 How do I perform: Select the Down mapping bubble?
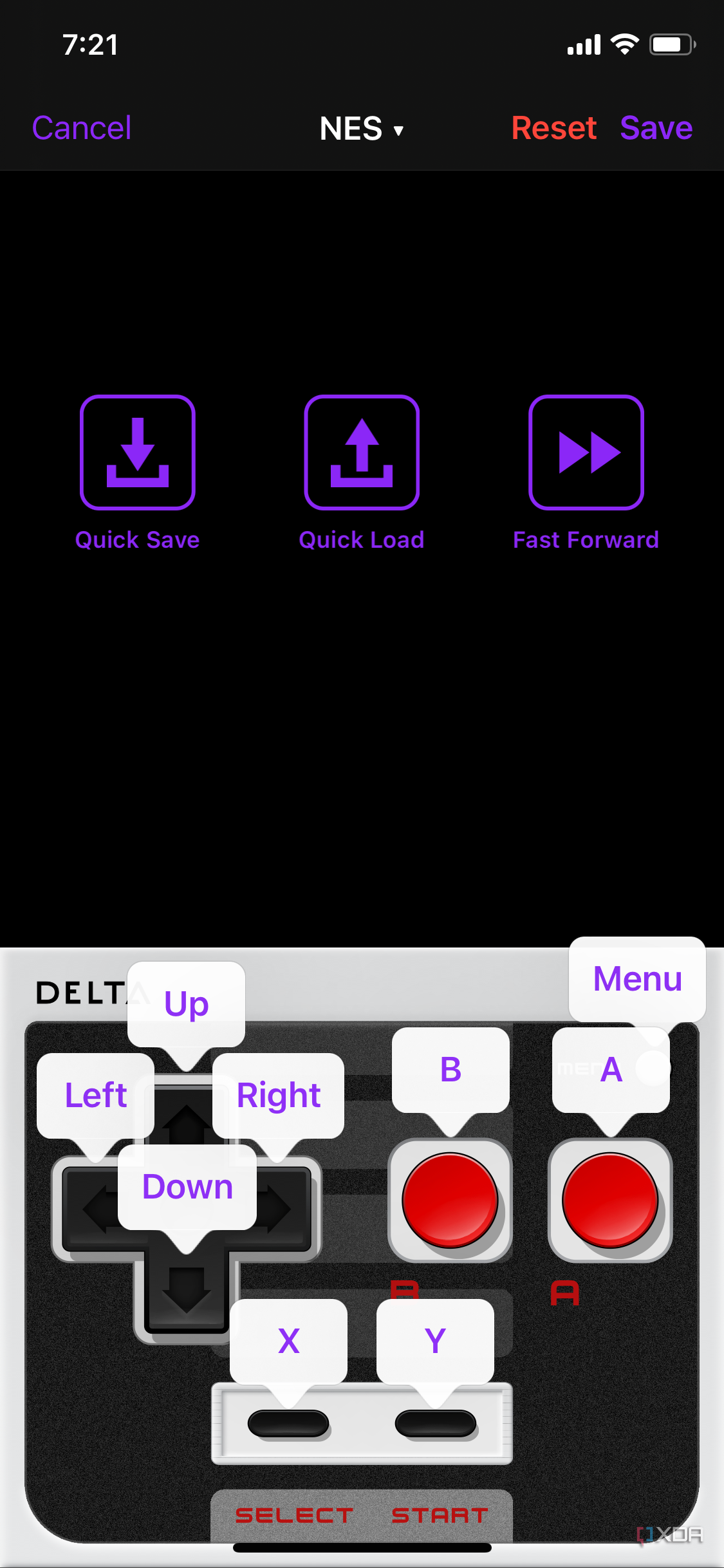click(187, 1186)
